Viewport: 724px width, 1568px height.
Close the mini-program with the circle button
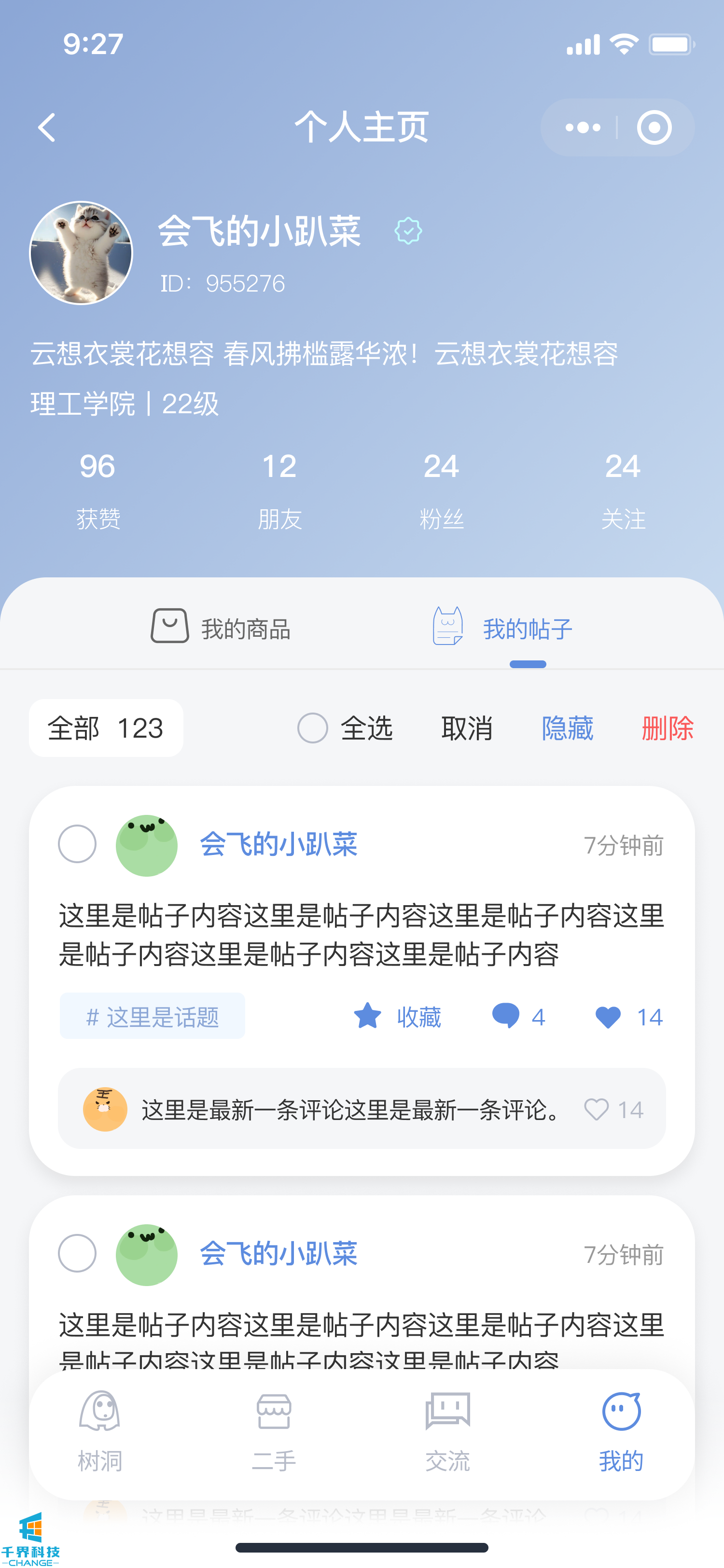coord(654,128)
